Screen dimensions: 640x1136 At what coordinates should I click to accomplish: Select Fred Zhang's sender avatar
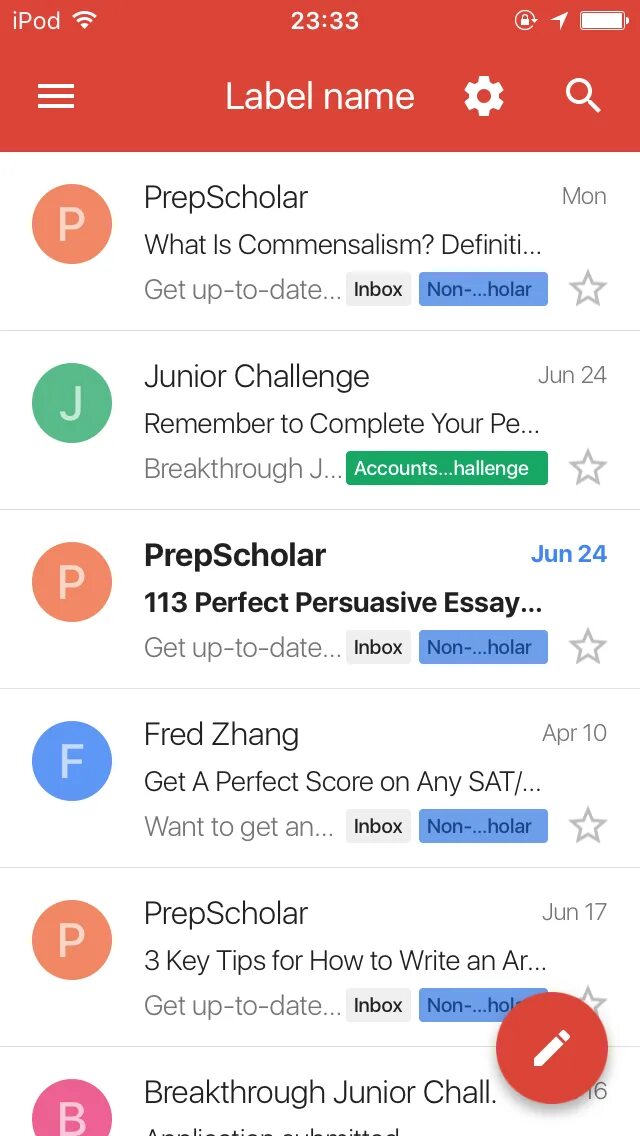tap(72, 761)
